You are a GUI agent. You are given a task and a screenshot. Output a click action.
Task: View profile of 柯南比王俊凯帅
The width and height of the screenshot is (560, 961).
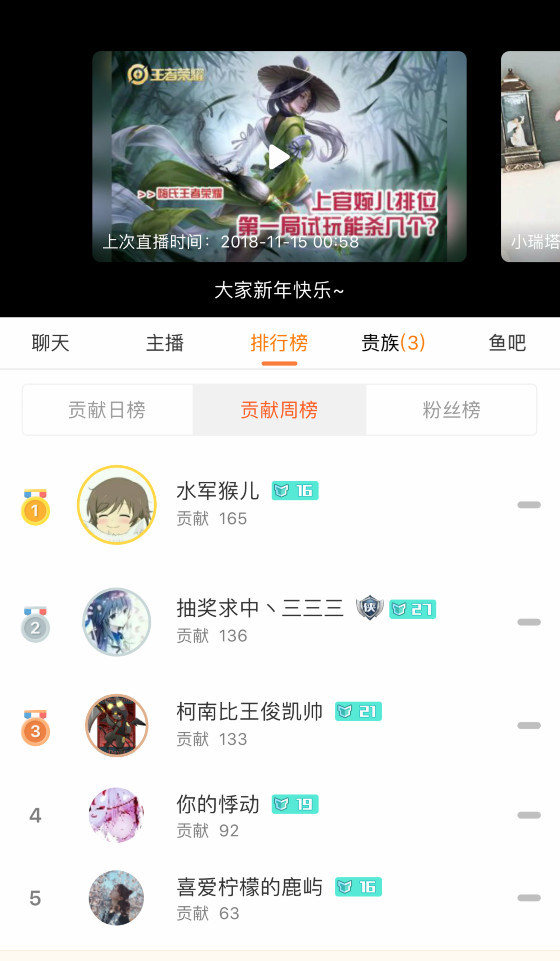coord(280,725)
